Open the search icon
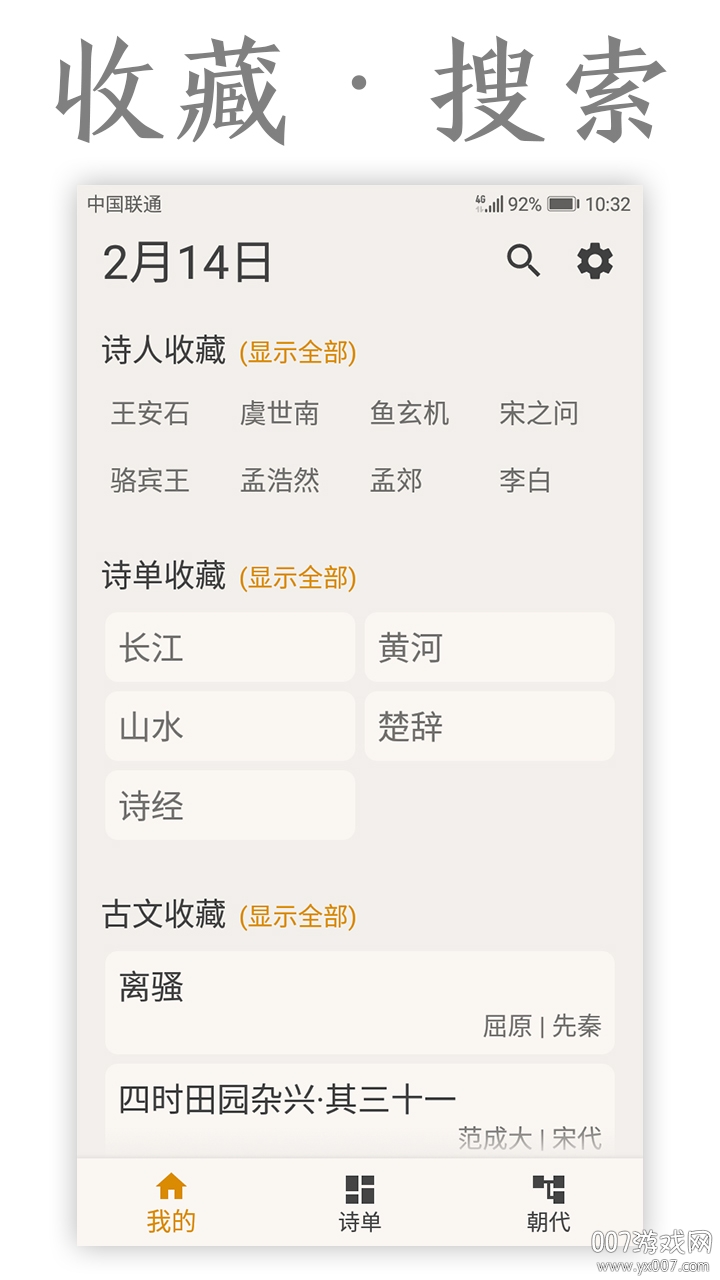 pos(523,261)
